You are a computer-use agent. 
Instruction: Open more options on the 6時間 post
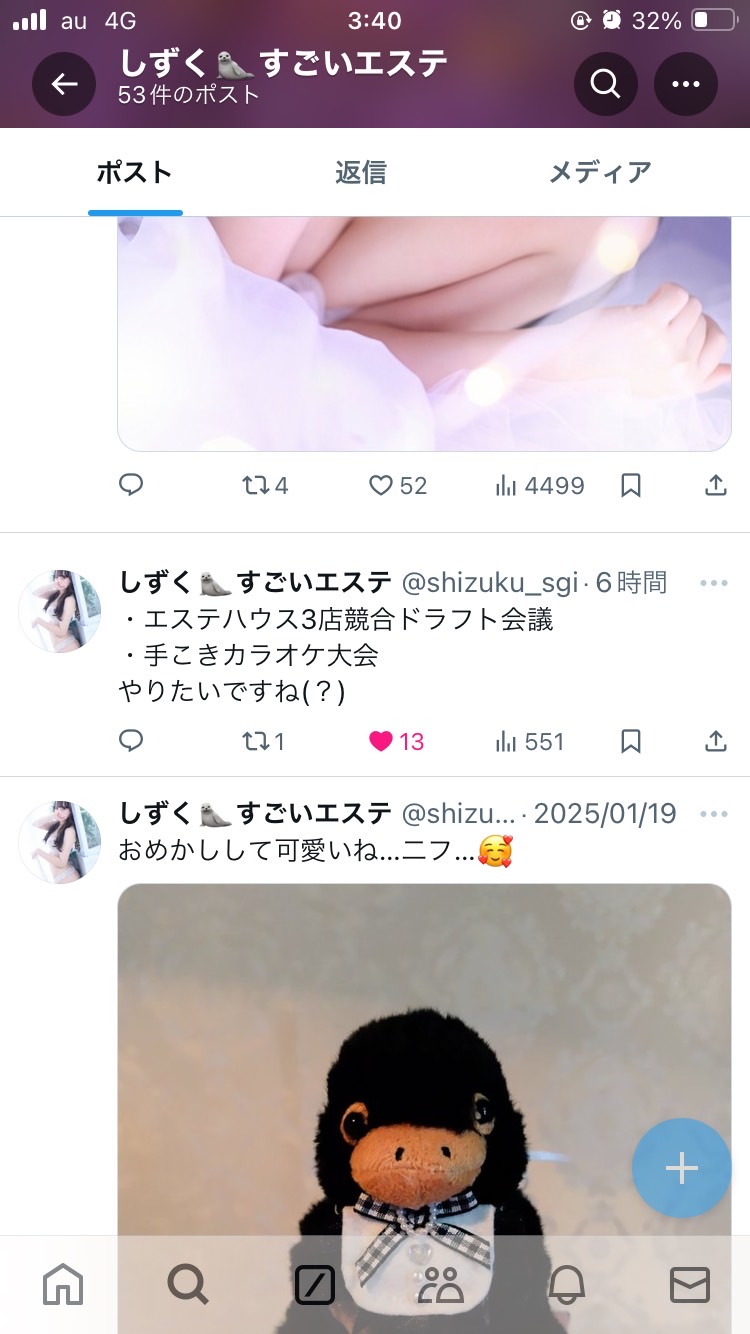[713, 583]
